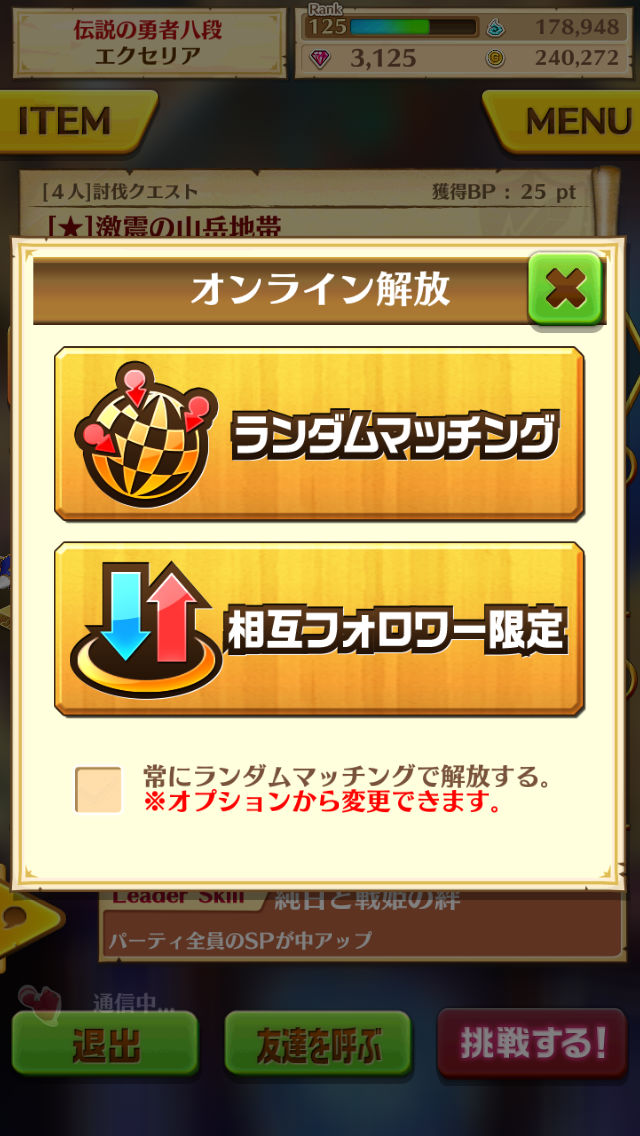Screen dimensions: 640x1136
Task: Check 常にランダムマッチングで解放する box
Action: point(99,790)
